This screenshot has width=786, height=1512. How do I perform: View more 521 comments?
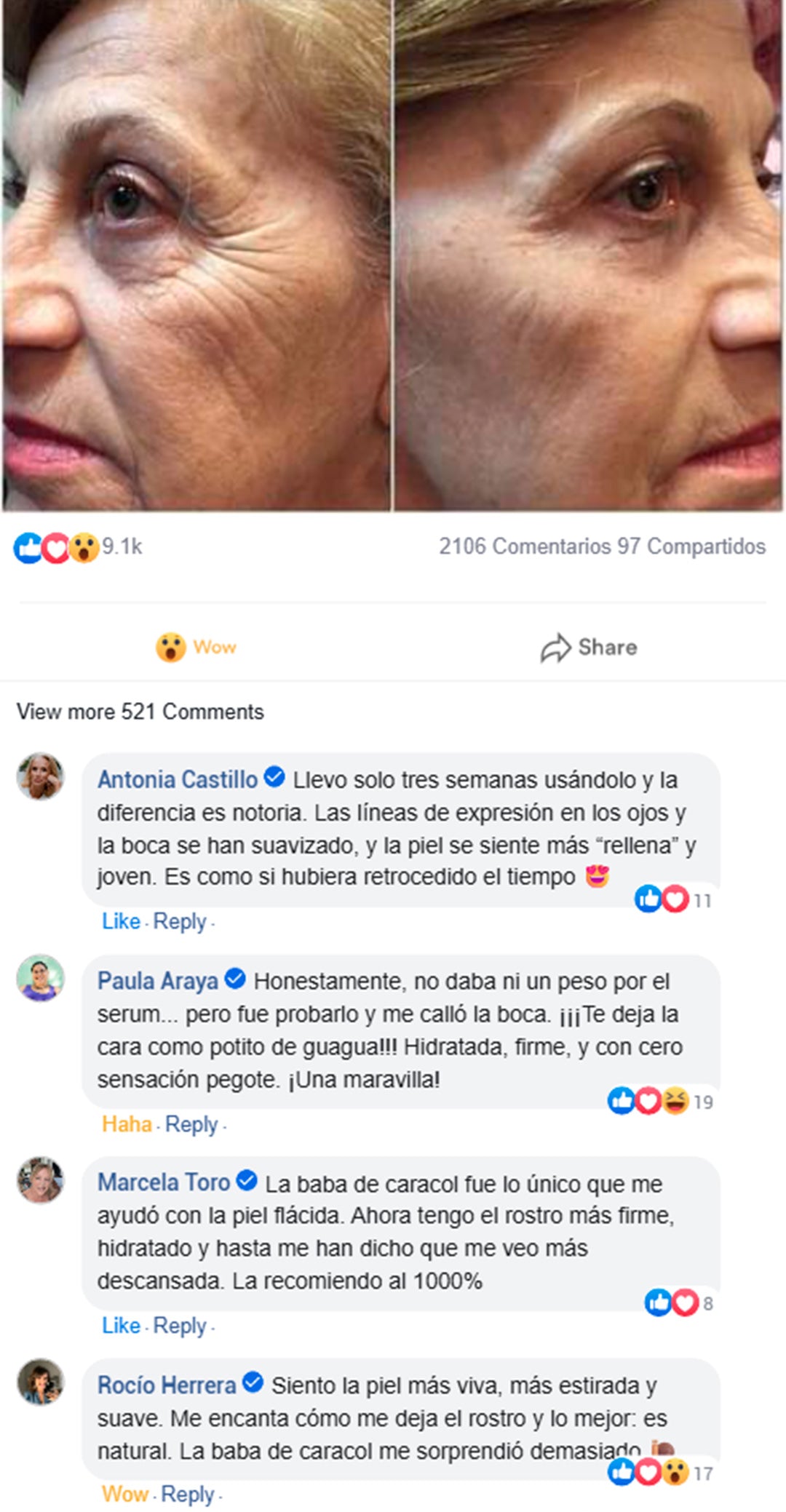point(140,712)
